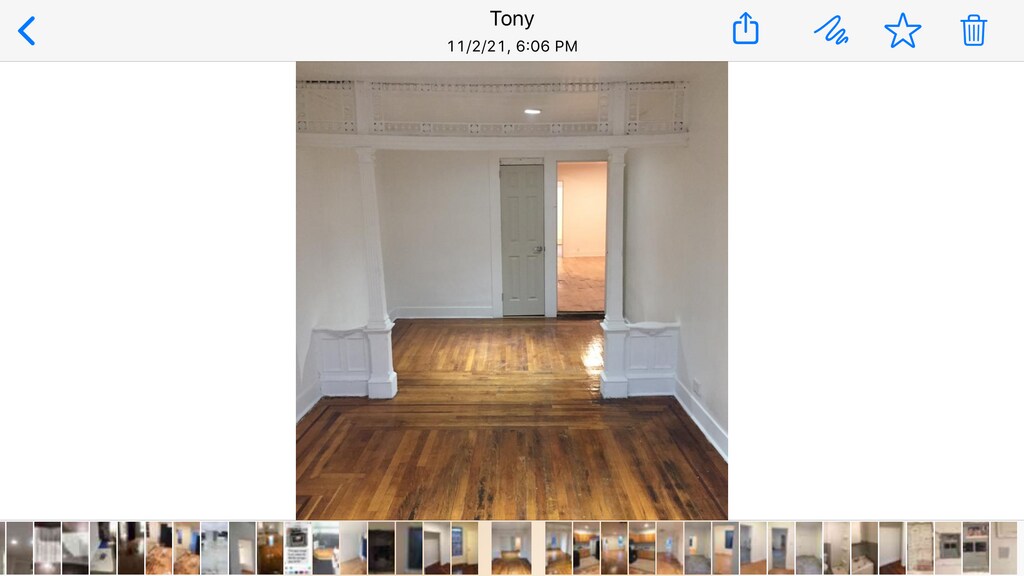The height and width of the screenshot is (576, 1024).
Task: Mark this photo as favorite
Action: 902,30
